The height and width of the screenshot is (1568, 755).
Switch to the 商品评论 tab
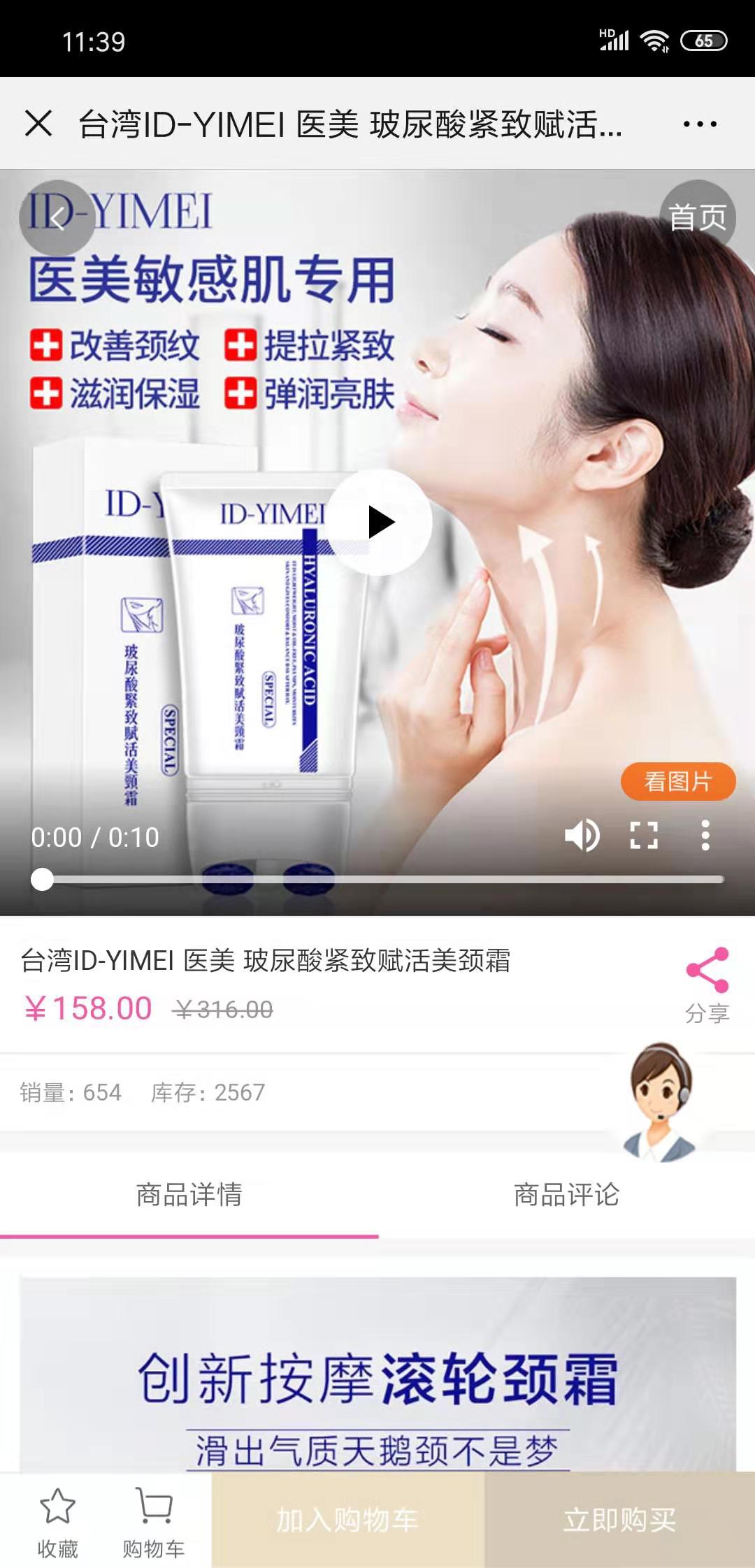(x=566, y=1195)
